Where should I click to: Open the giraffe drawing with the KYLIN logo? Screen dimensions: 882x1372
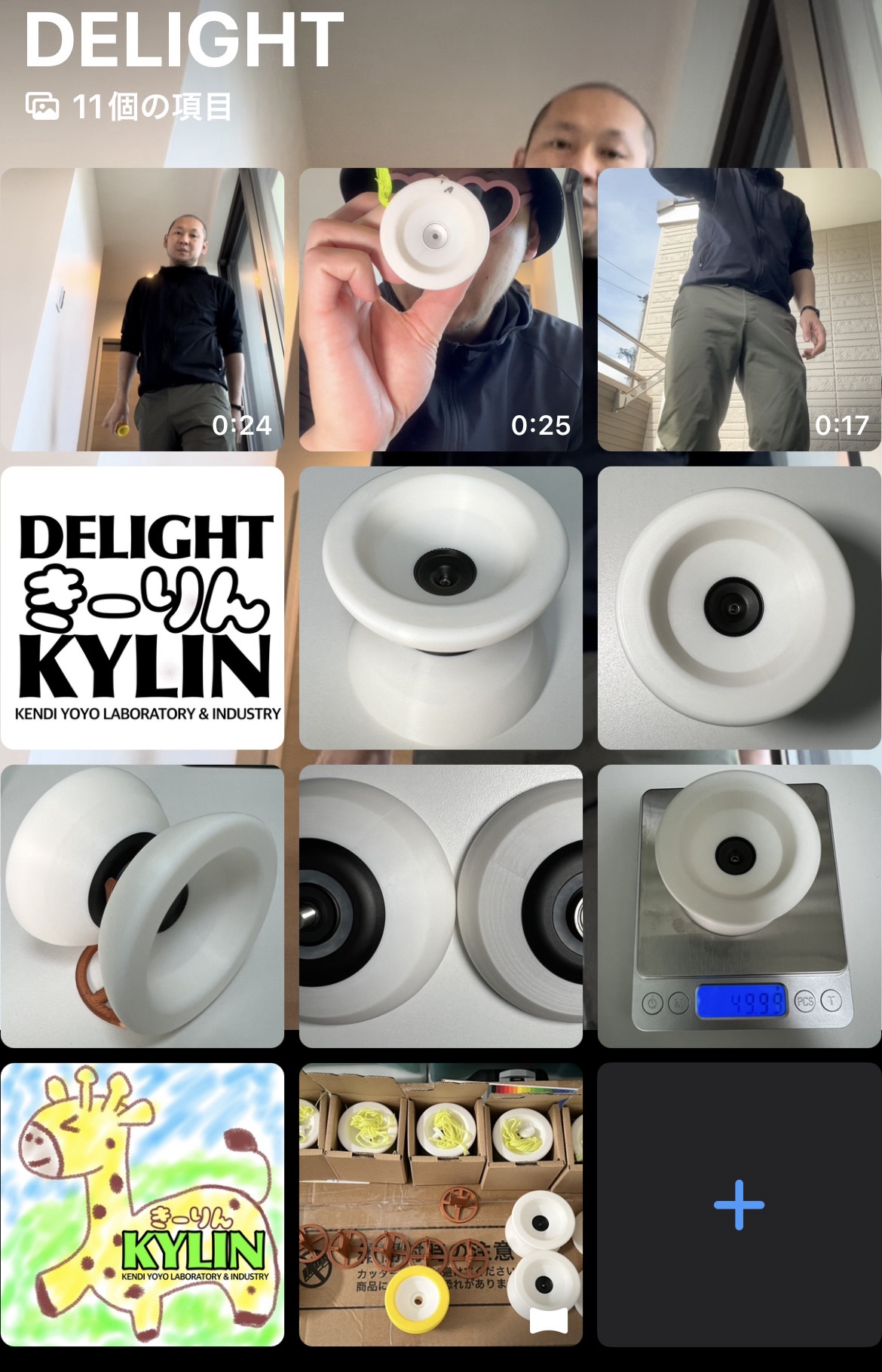[x=142, y=1204]
